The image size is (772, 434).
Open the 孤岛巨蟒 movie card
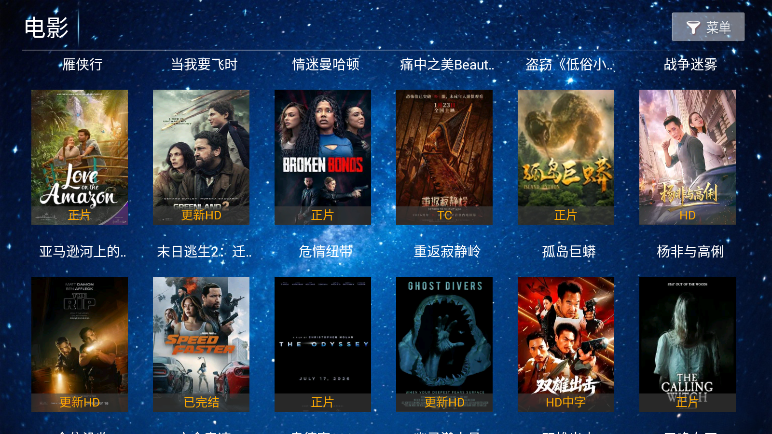coord(566,157)
